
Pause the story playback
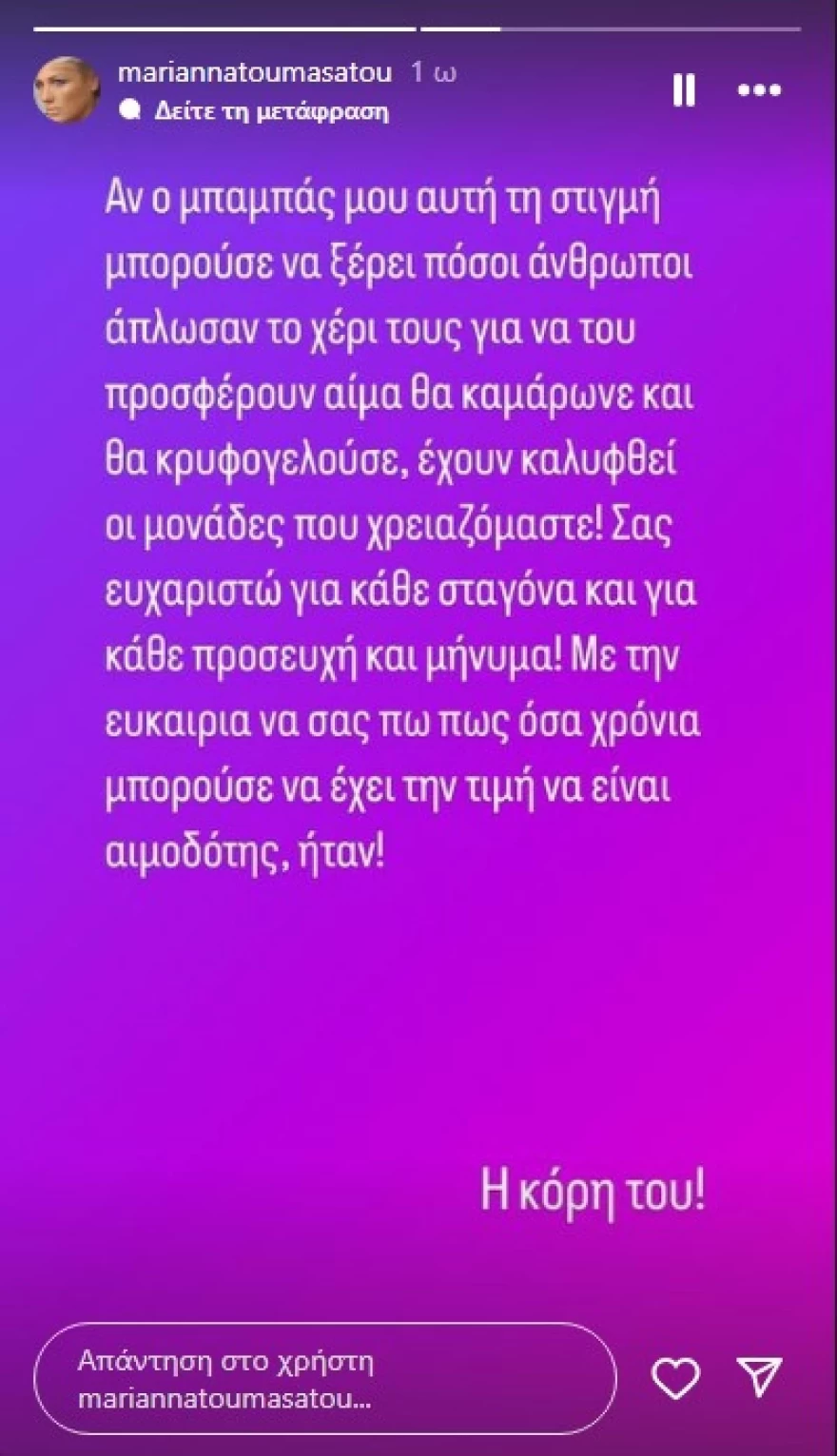(x=684, y=90)
